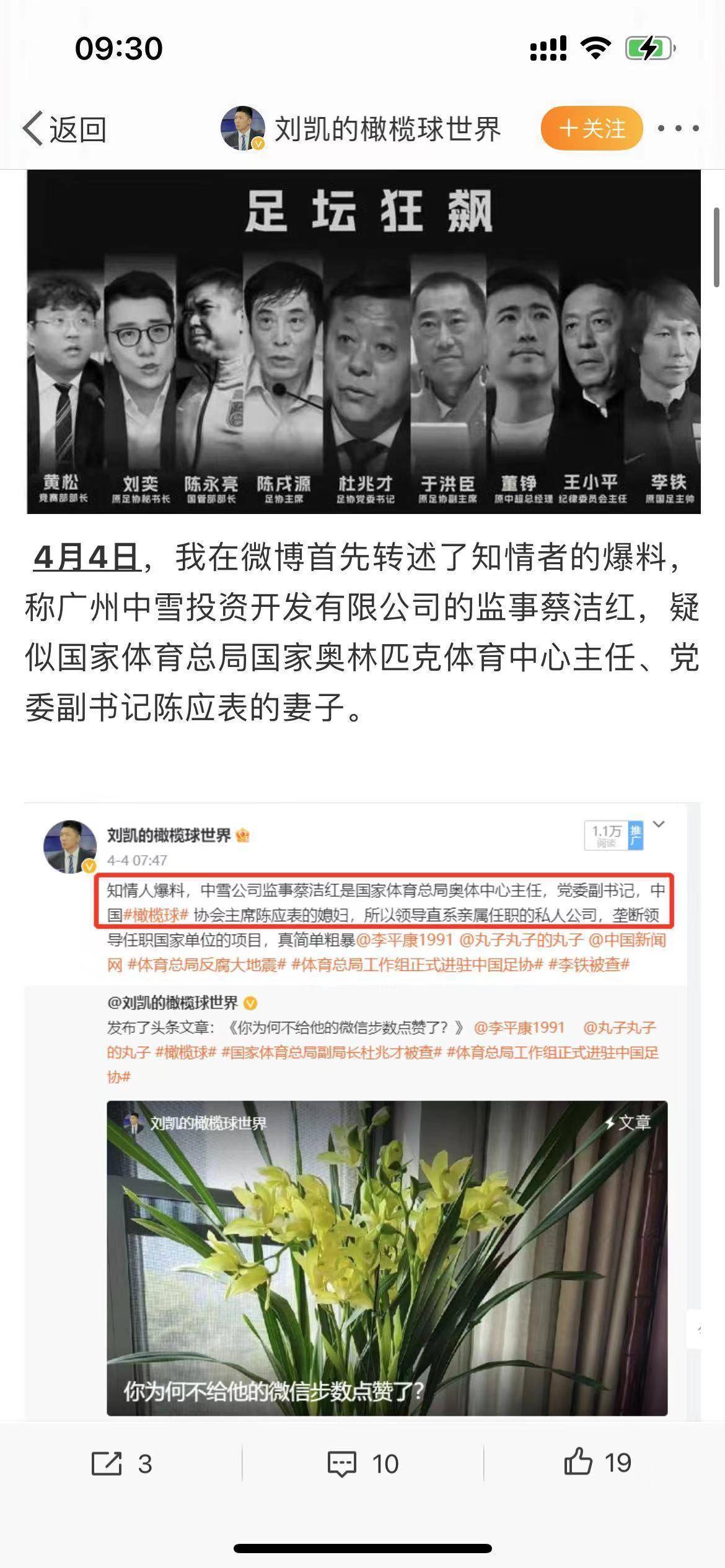
Task: Open the comments section
Action: 363,1464
